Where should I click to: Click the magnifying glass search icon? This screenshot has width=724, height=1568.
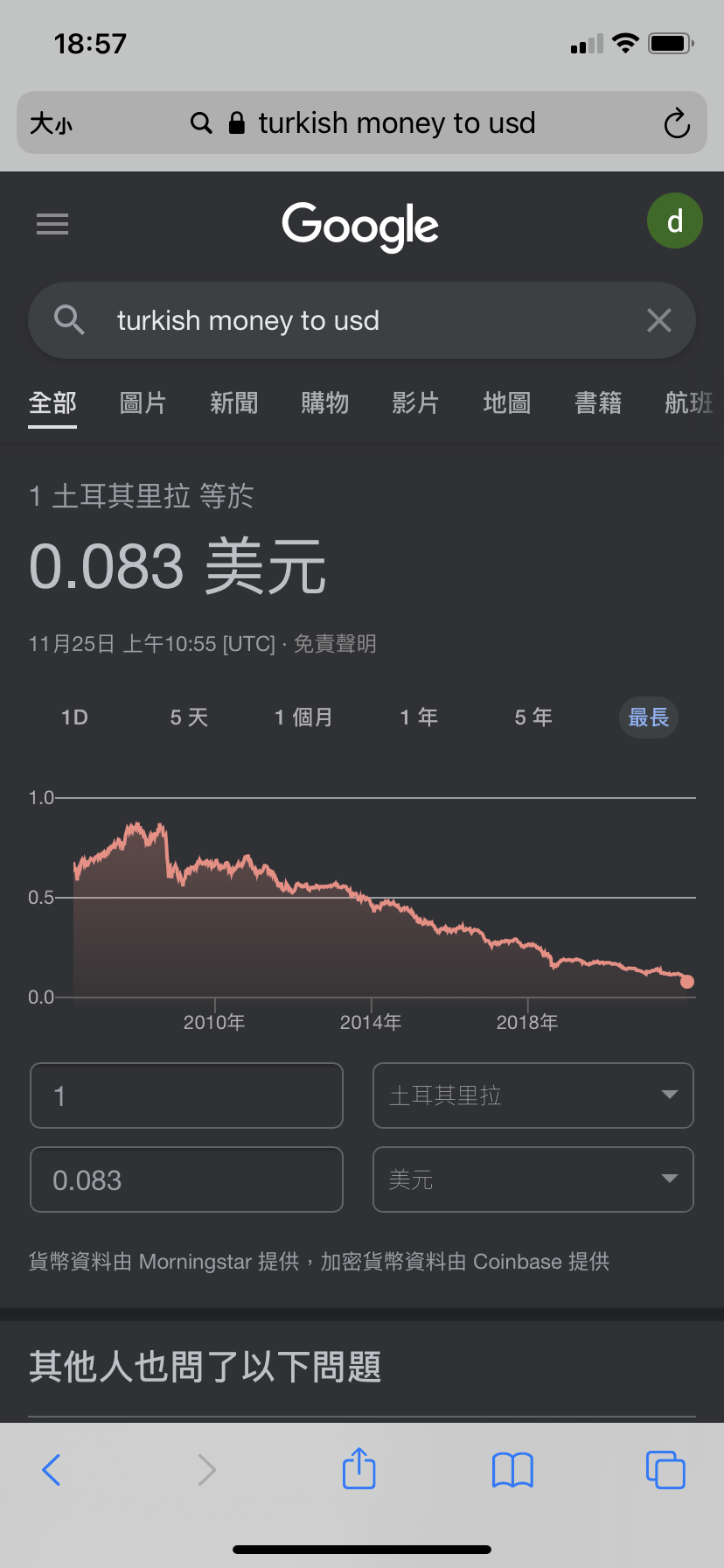tap(70, 320)
